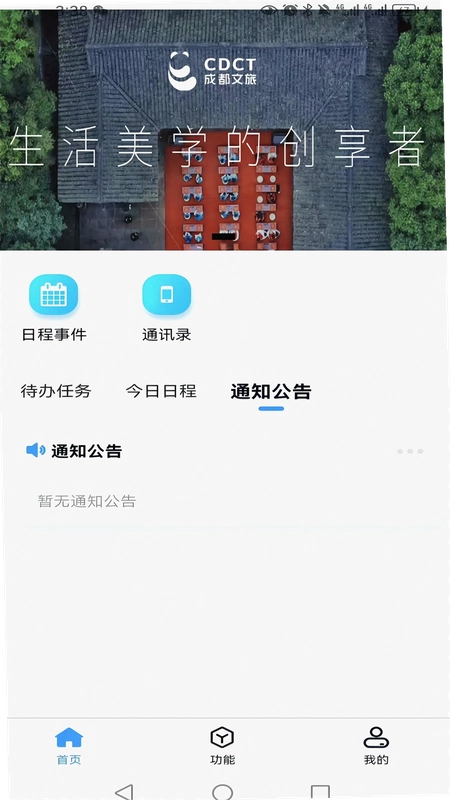Viewport: 450px width, 800px height.
Task: Open the 通讯录 contacts shortcut
Action: [167, 308]
